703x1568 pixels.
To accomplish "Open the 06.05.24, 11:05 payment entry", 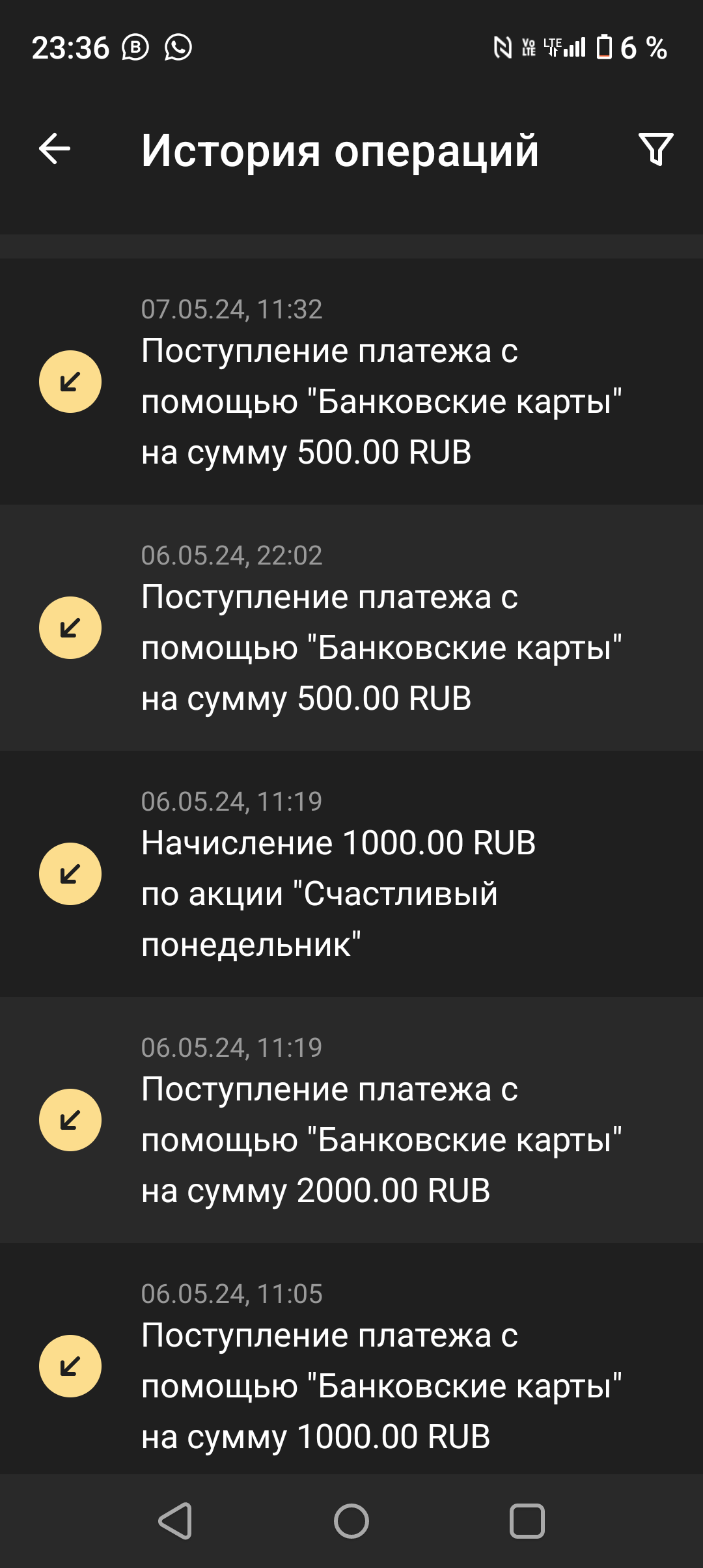I will coord(351,1366).
